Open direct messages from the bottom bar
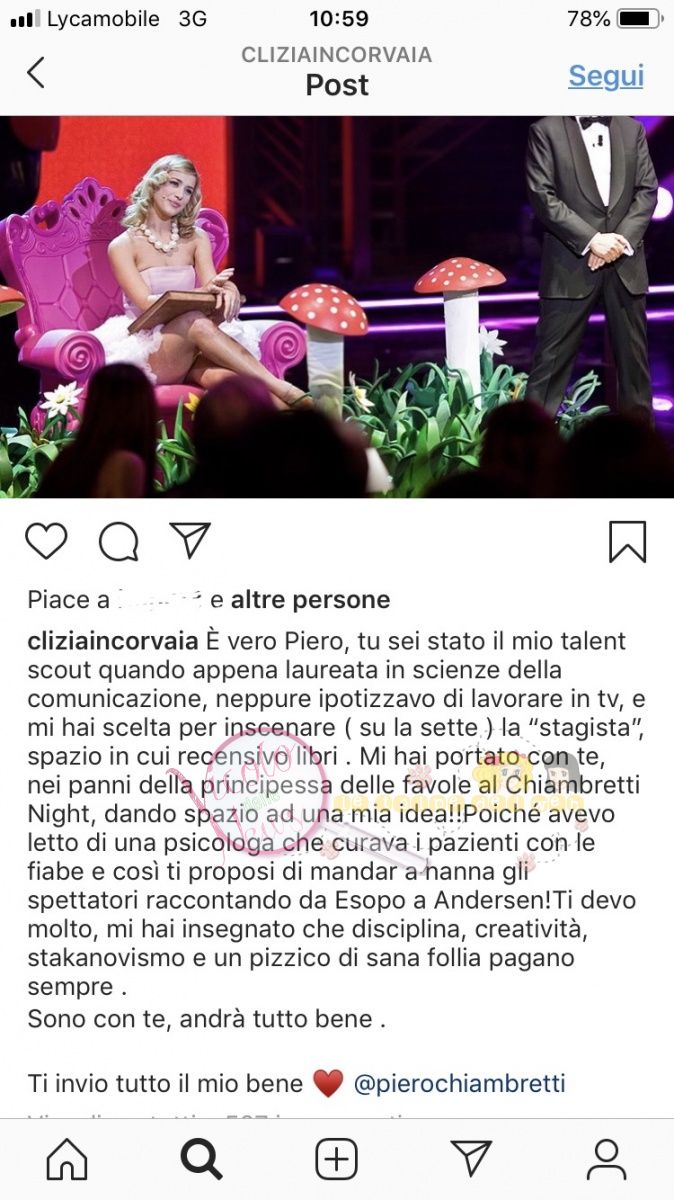 coord(471,1159)
